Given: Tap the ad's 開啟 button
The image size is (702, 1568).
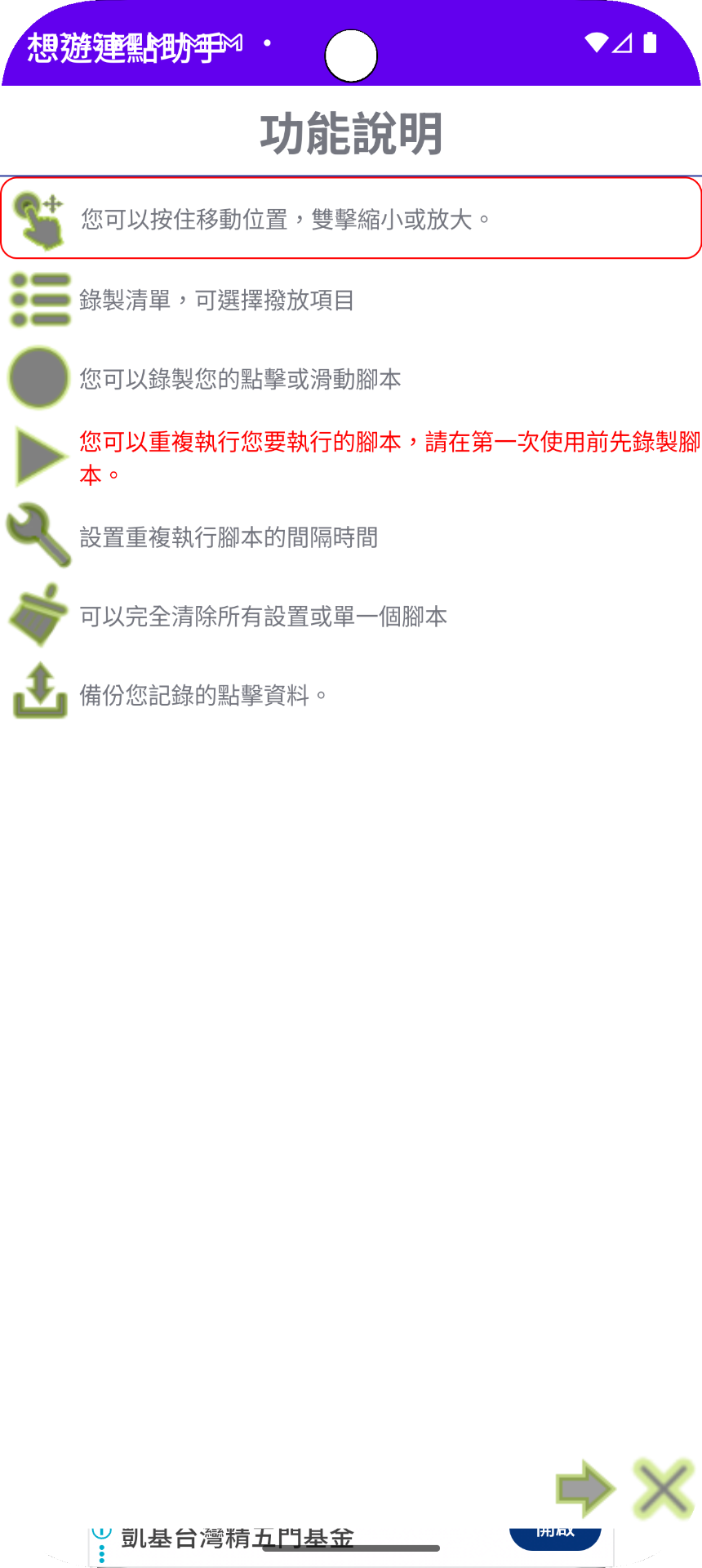Looking at the screenshot, I should (x=555, y=1535).
